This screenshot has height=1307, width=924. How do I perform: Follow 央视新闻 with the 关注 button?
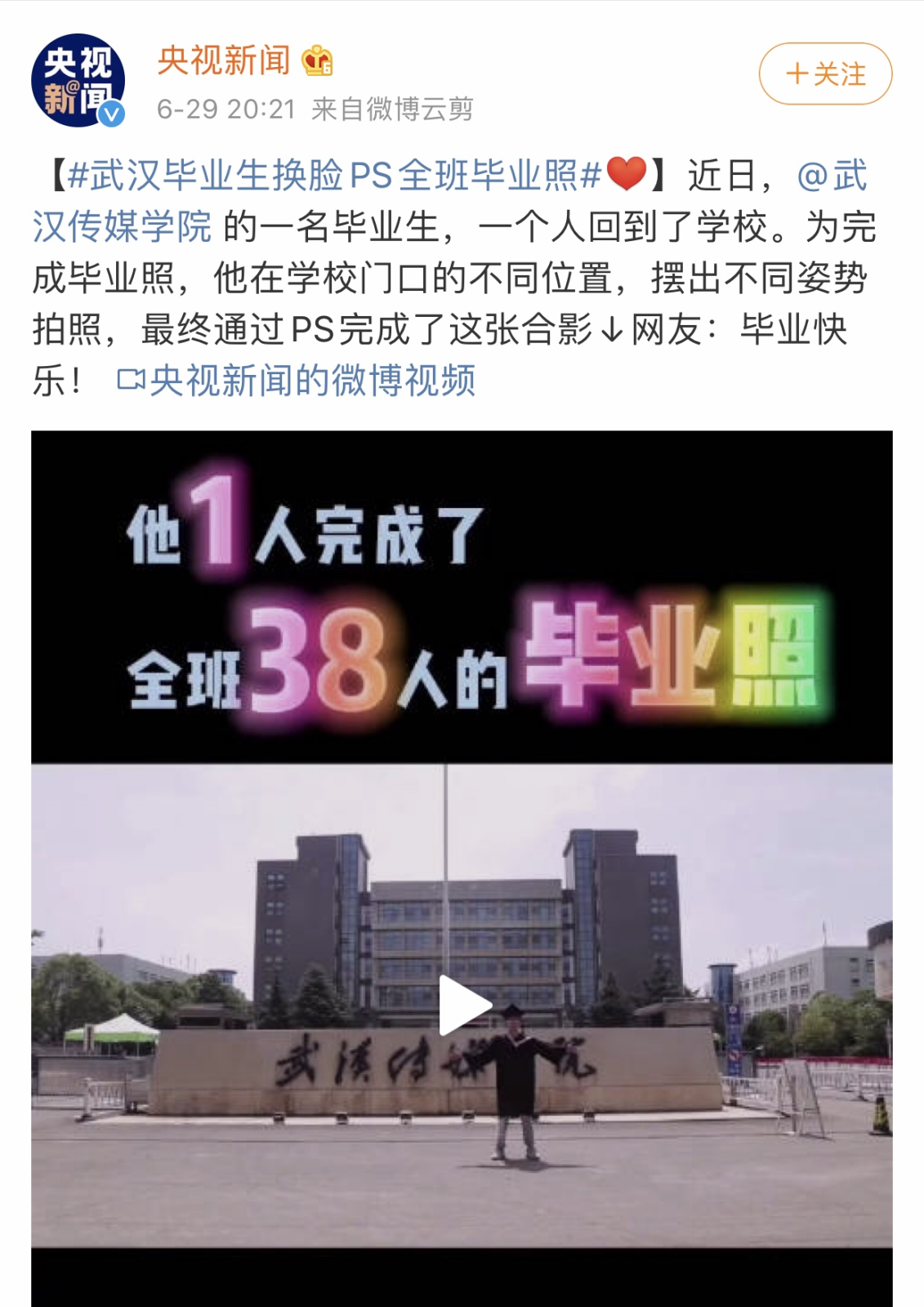[x=825, y=74]
